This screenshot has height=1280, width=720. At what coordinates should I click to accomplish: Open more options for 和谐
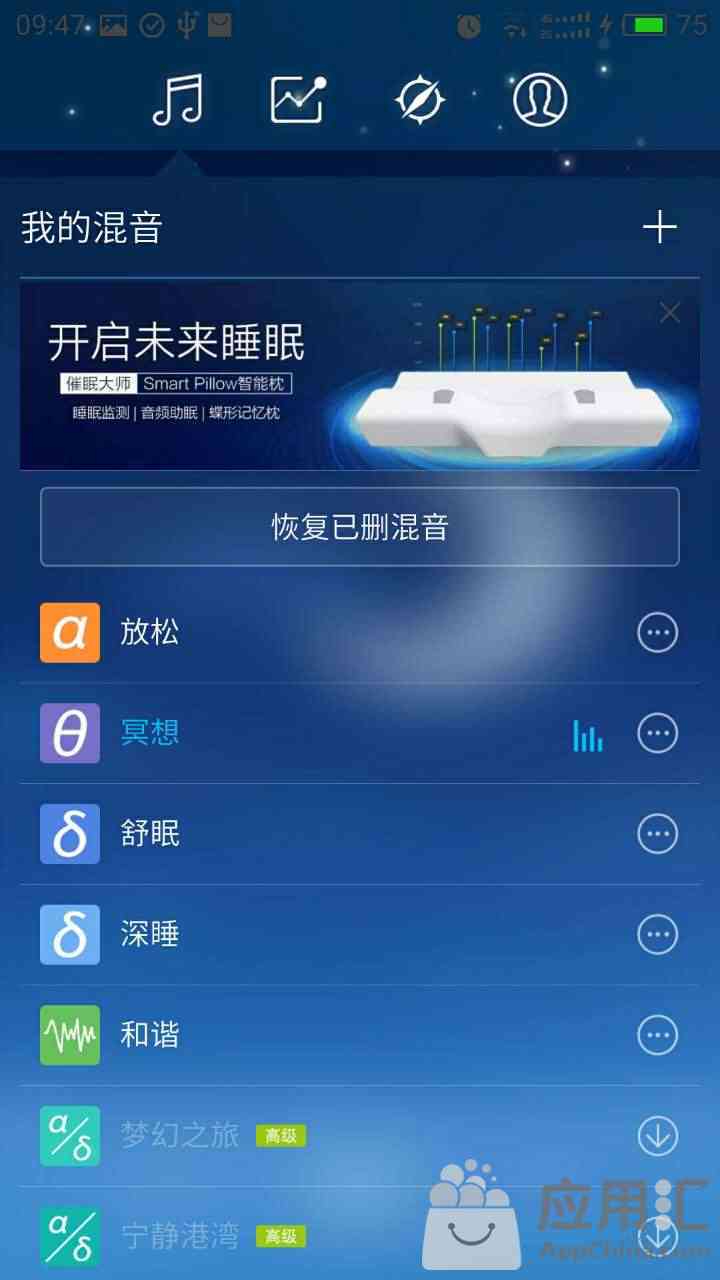click(657, 1035)
